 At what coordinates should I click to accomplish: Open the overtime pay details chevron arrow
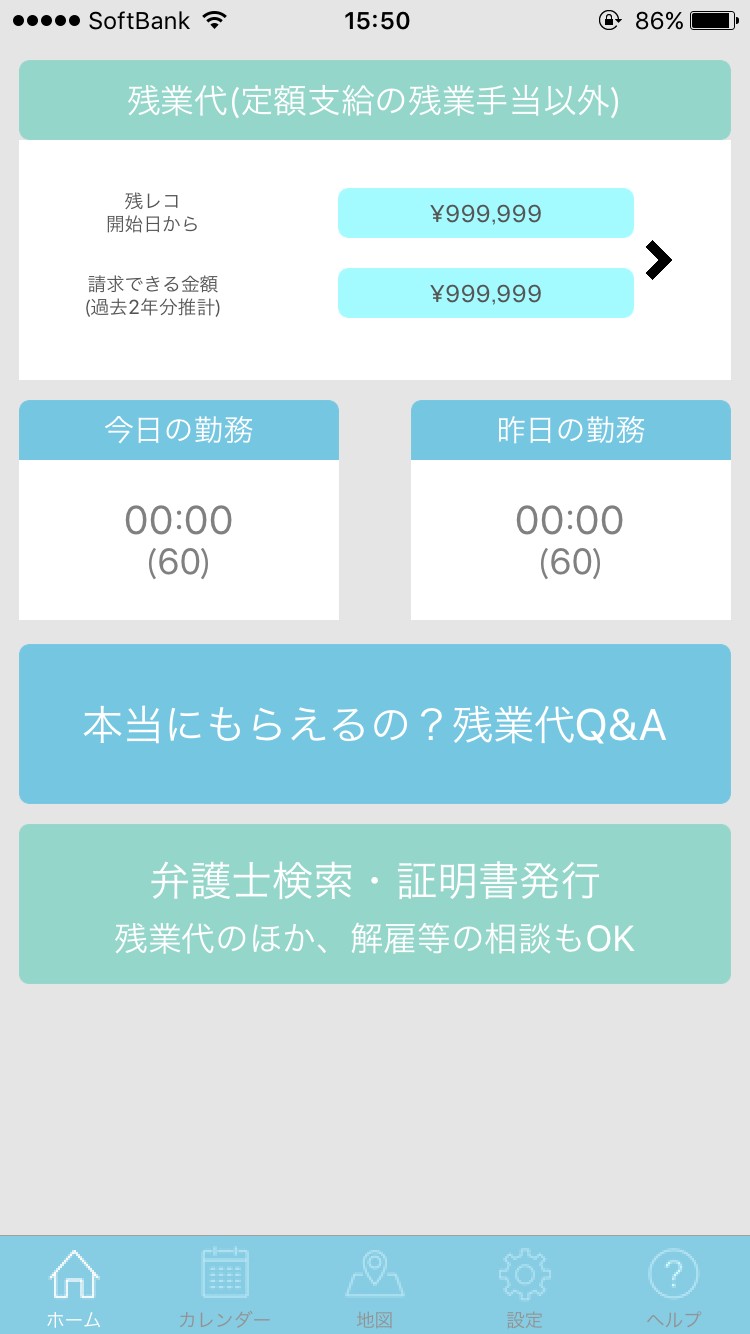tap(658, 260)
